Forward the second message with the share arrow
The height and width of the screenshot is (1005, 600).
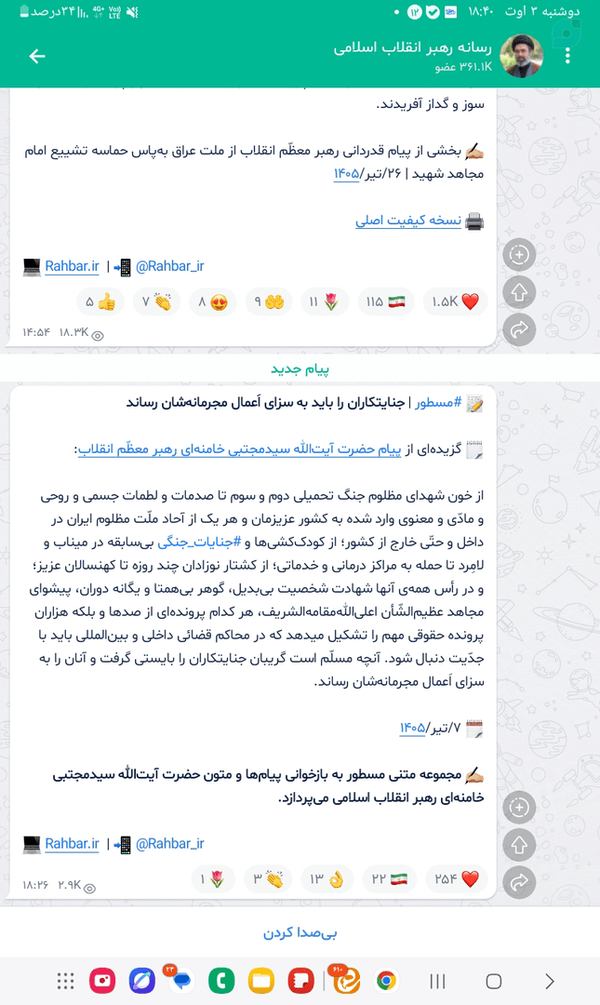pos(519,883)
